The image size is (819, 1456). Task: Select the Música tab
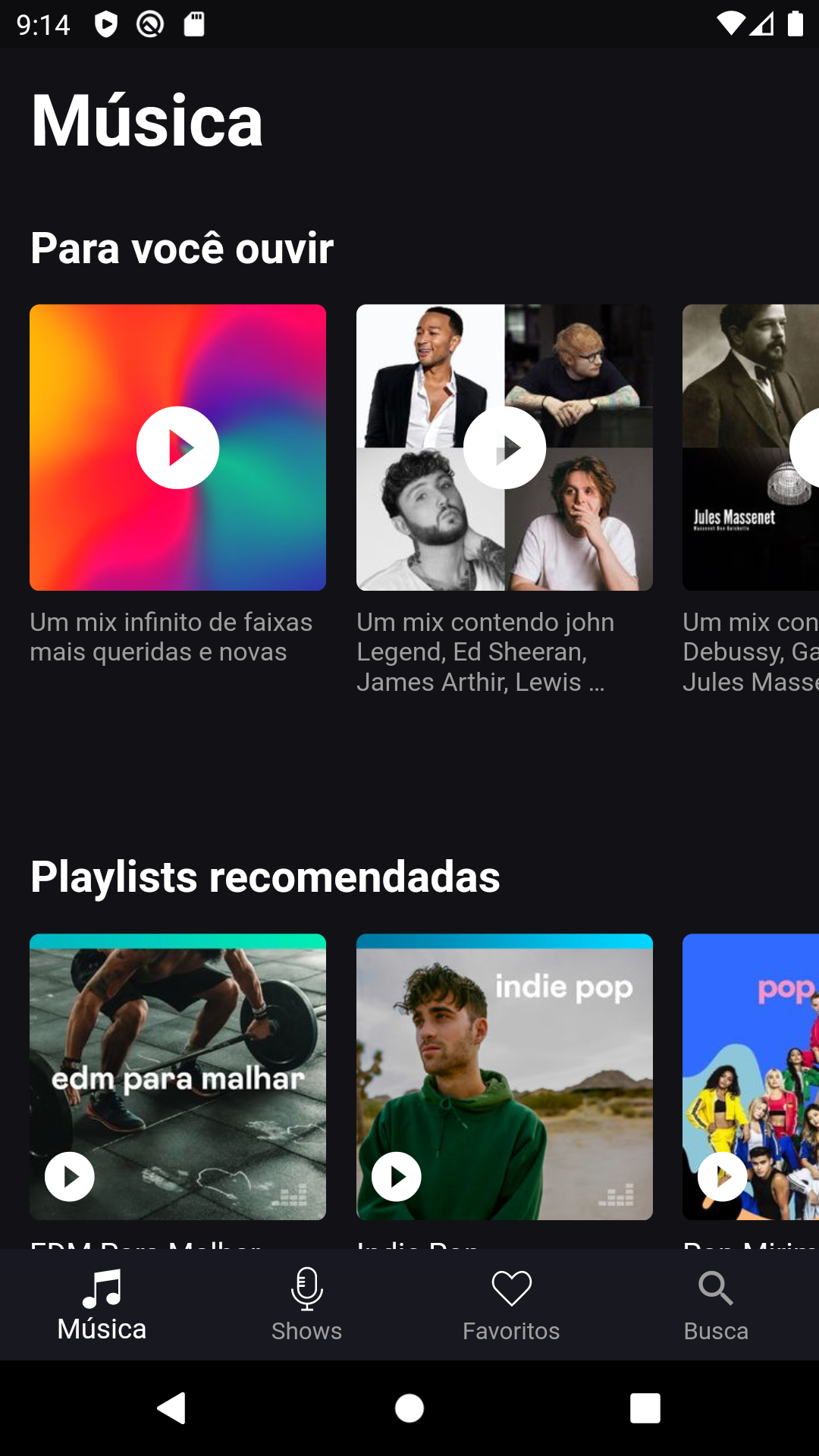coord(102,1304)
